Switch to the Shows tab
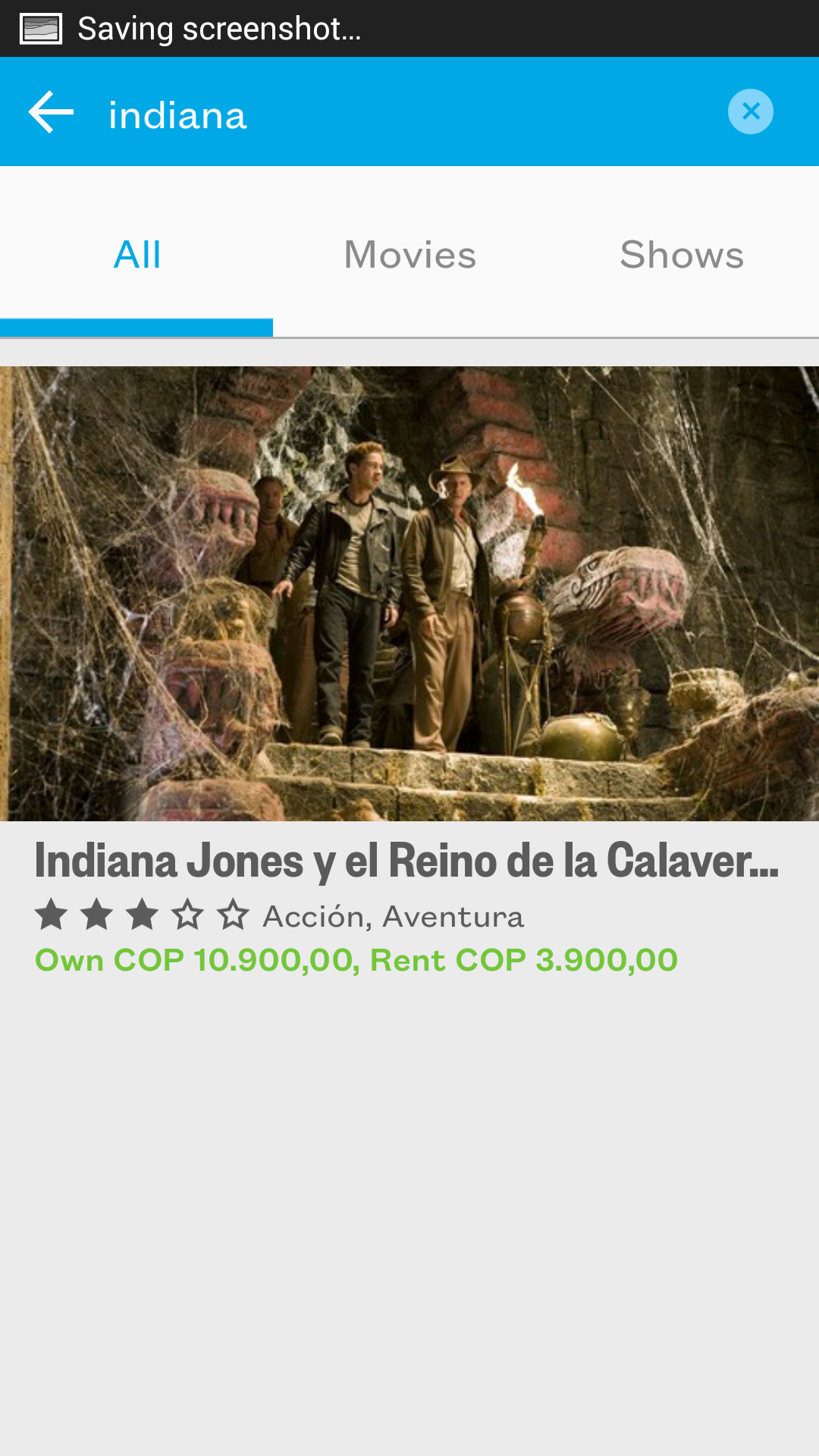This screenshot has width=819, height=1456. tap(682, 253)
